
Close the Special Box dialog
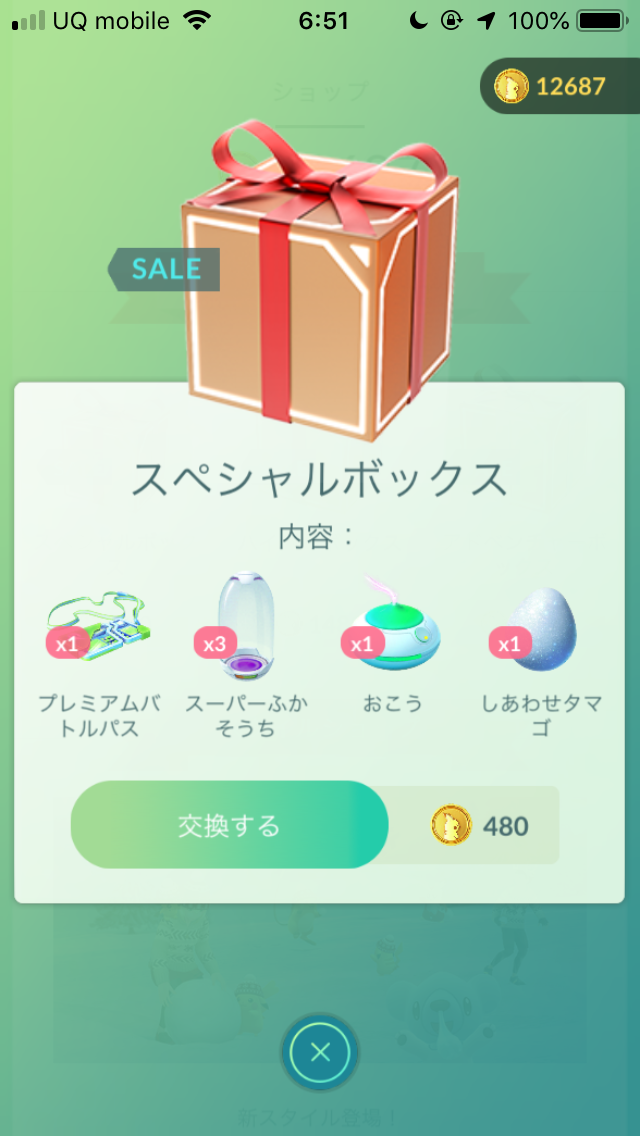click(319, 1052)
